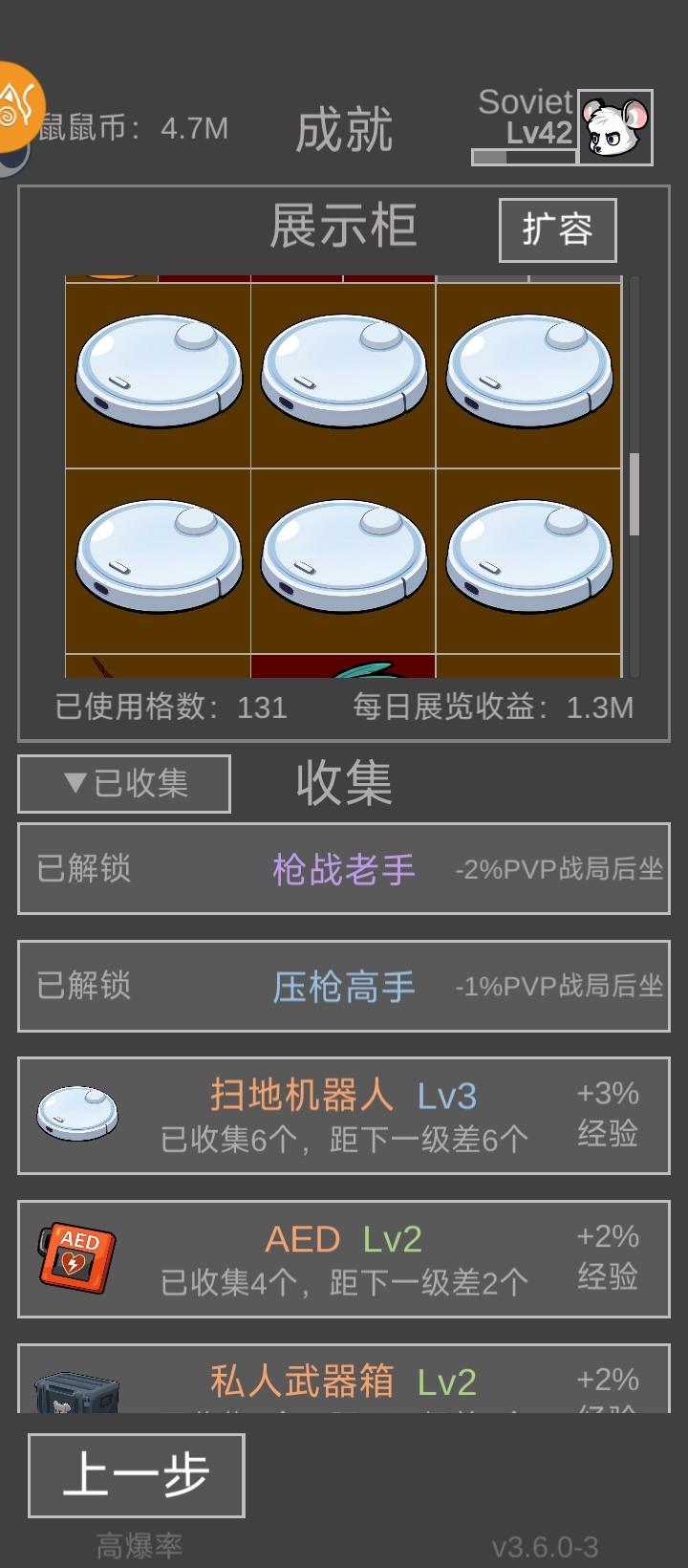Switch to the 成就 achievements tab

pyautogui.click(x=344, y=133)
